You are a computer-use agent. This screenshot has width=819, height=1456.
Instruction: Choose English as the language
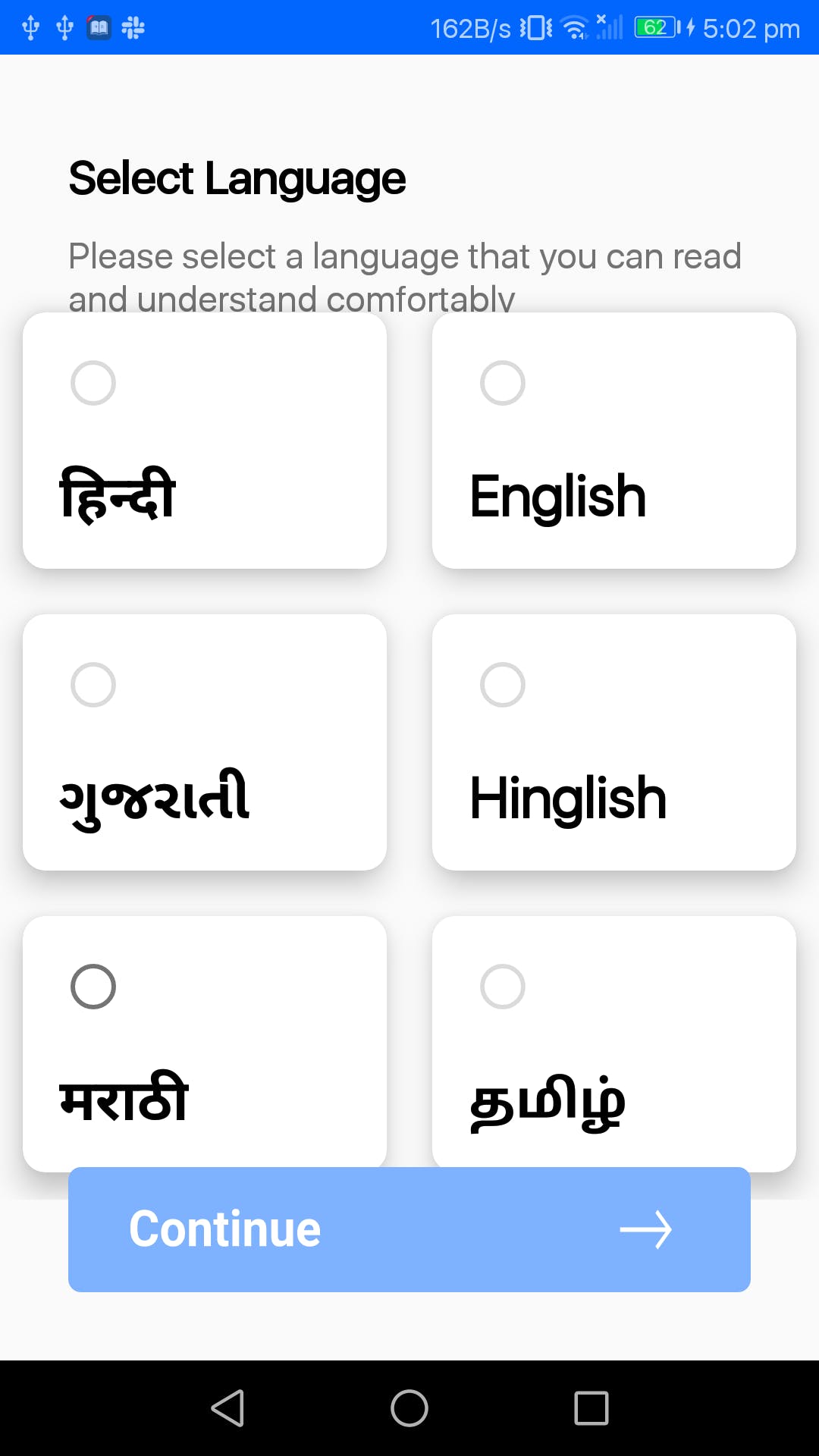tap(614, 441)
